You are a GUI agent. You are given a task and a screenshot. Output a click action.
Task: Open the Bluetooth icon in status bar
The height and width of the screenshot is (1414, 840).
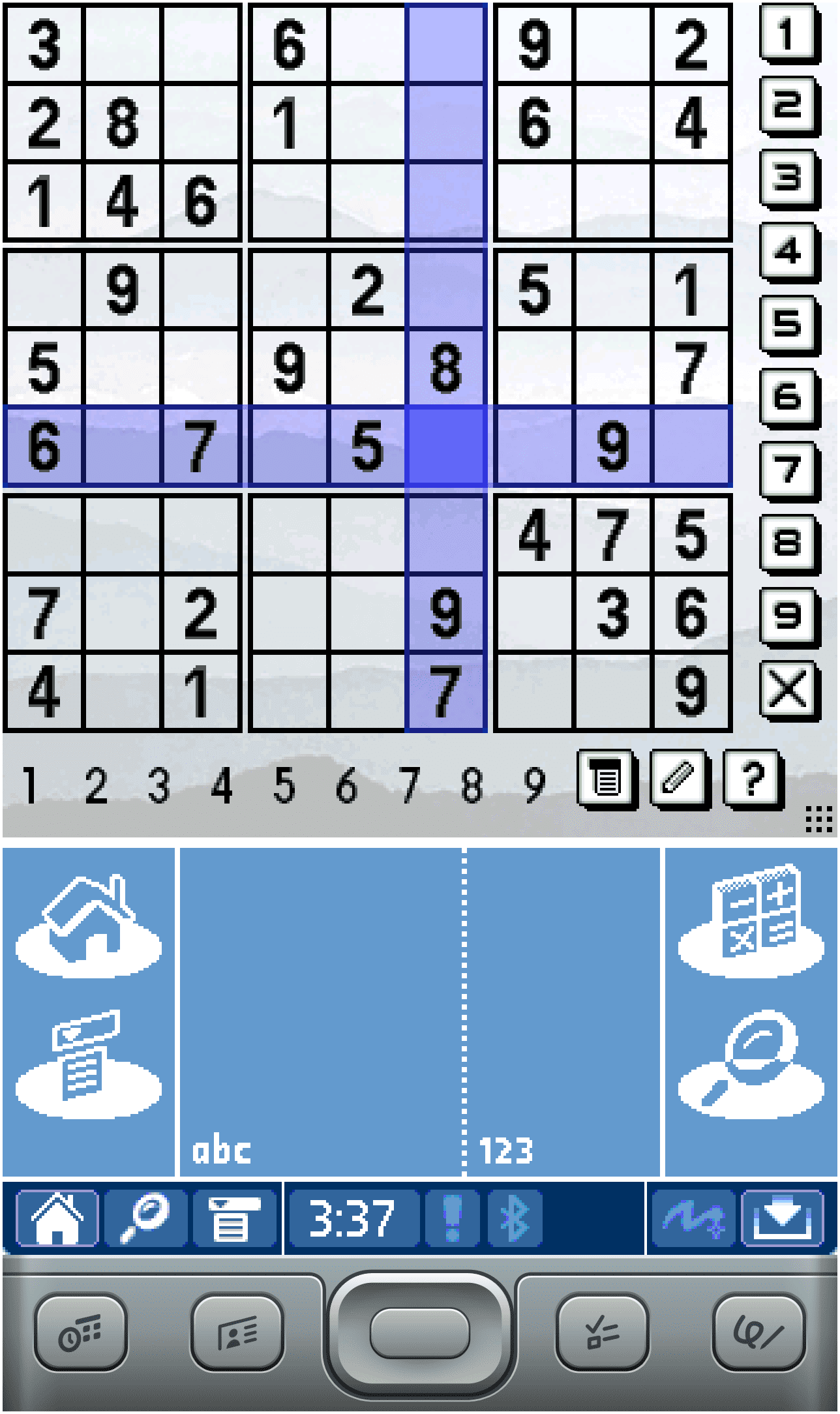coord(515,1218)
